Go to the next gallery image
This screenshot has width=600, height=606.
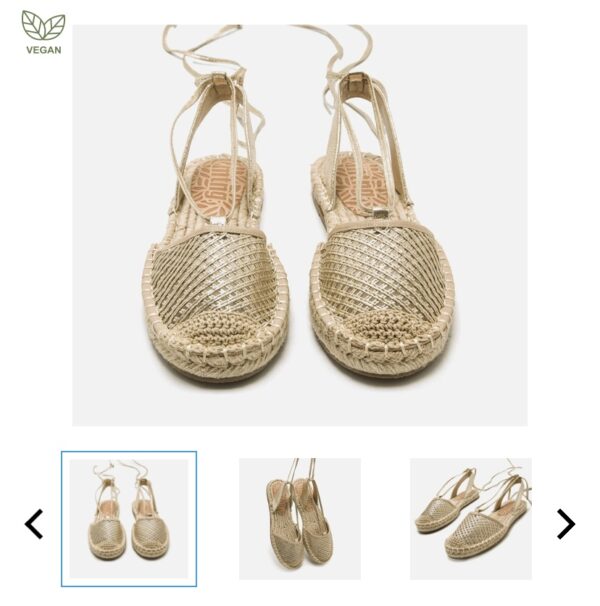pyautogui.click(x=566, y=523)
